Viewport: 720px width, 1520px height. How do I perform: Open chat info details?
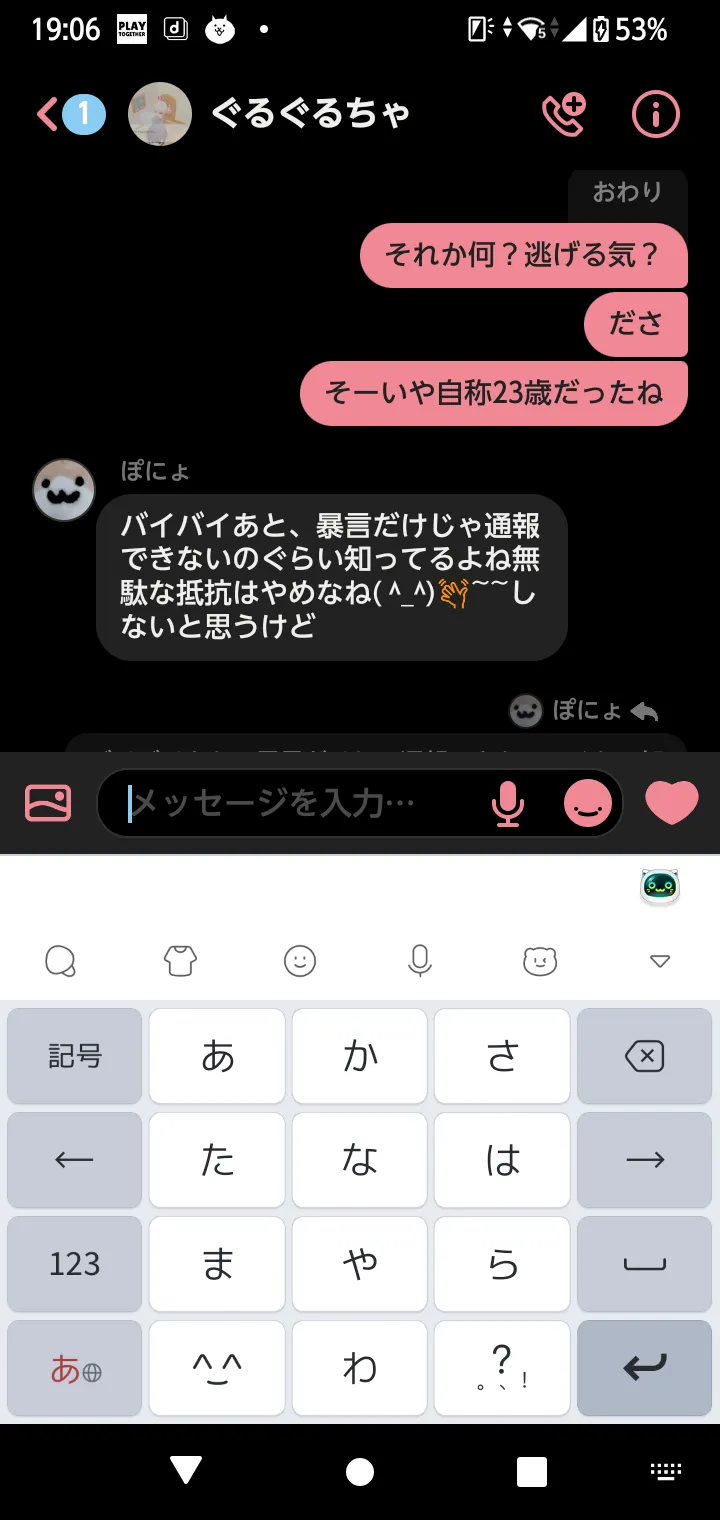[x=655, y=115]
